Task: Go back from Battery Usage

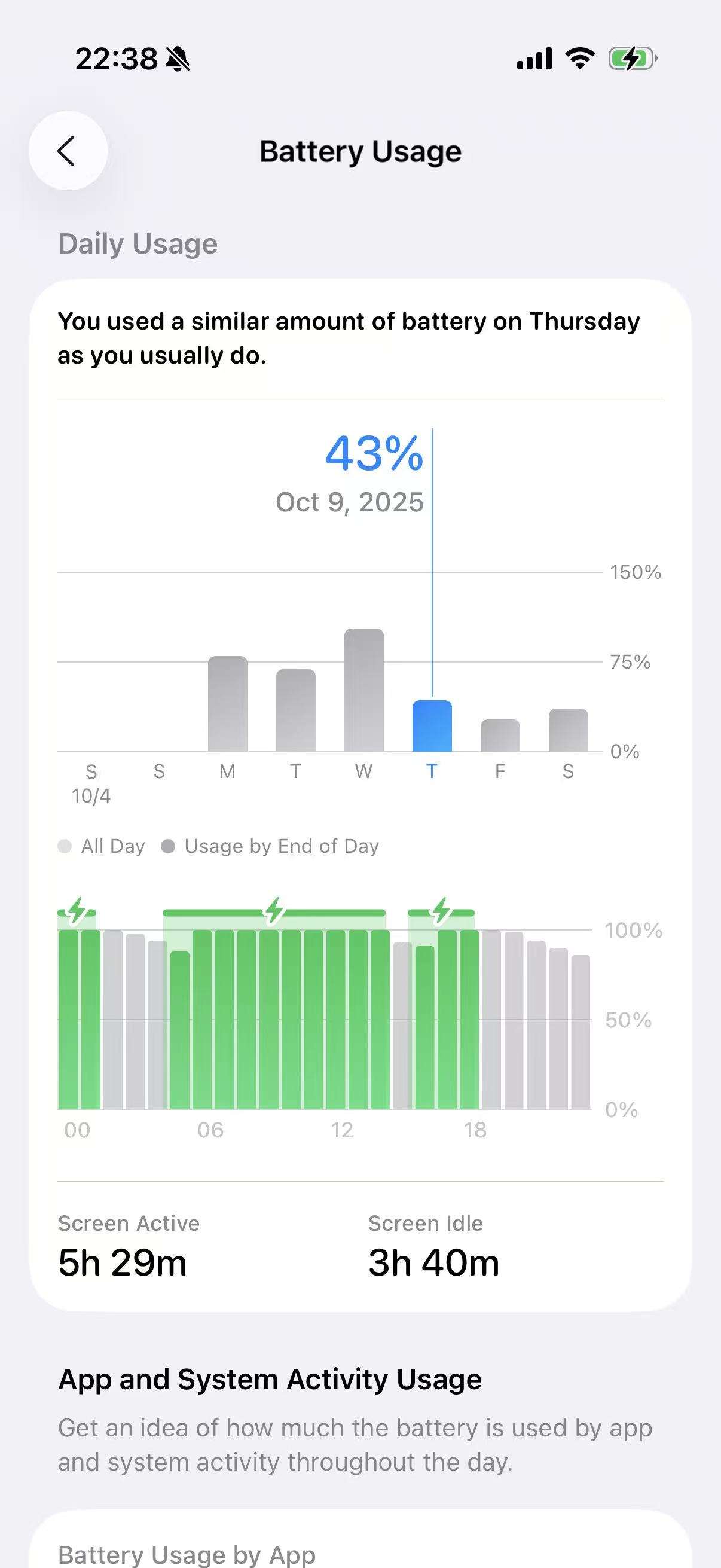Action: [68, 151]
